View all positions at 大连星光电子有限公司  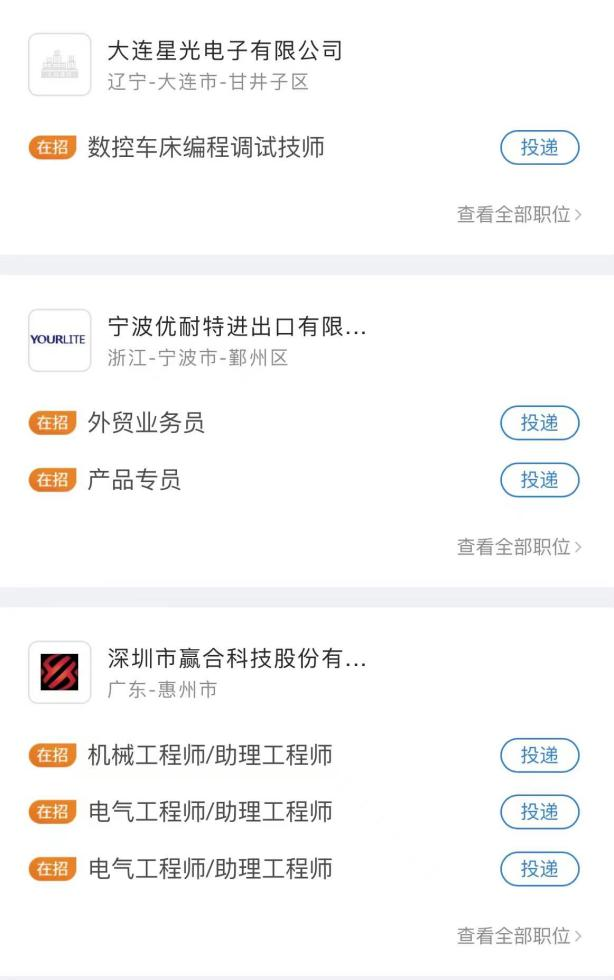point(519,214)
